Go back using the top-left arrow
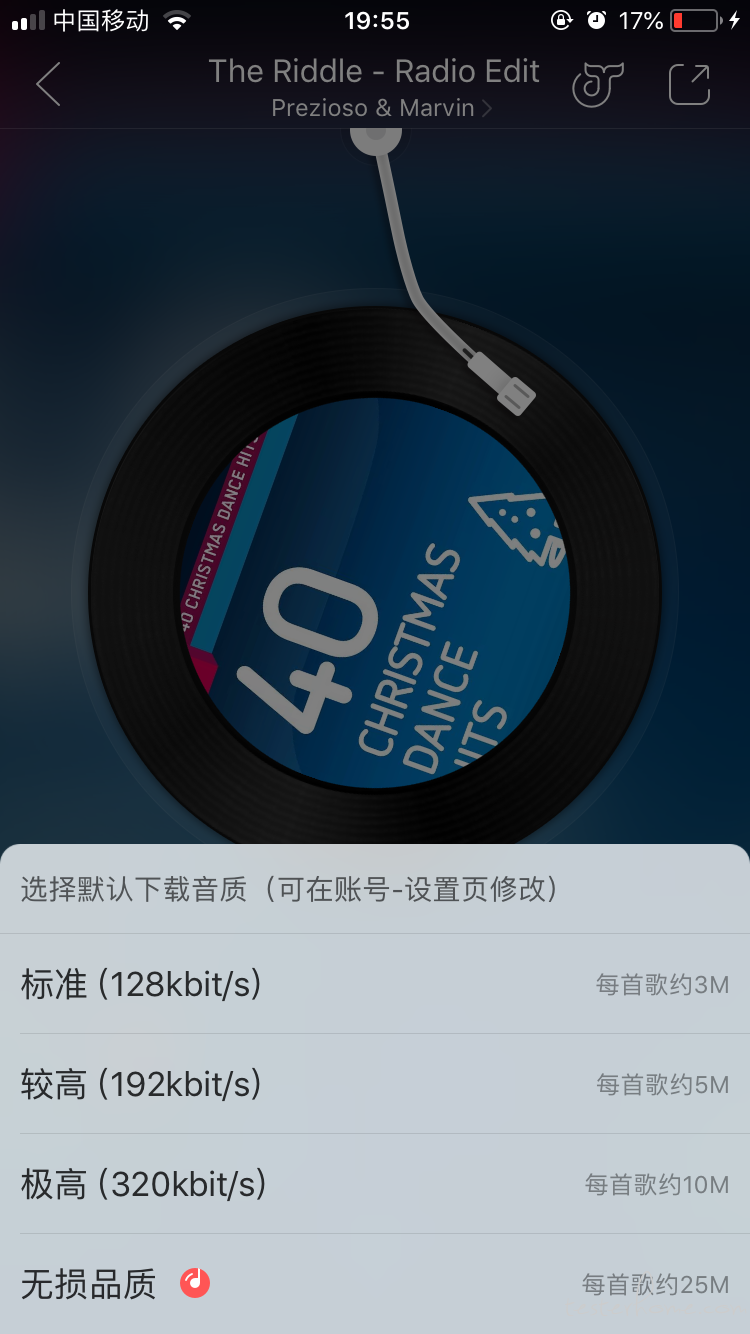The width and height of the screenshot is (750, 1334). click(x=48, y=85)
